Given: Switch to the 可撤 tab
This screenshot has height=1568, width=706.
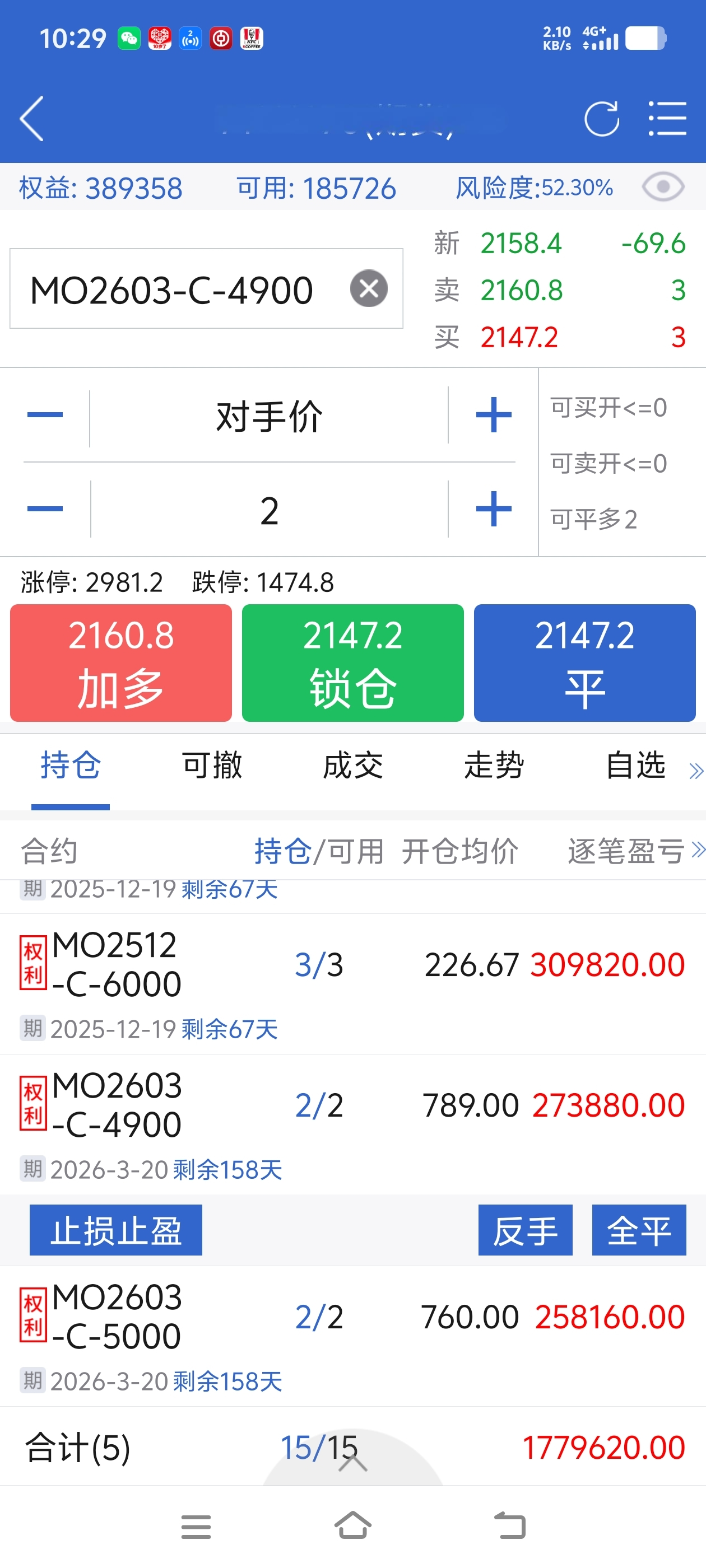Looking at the screenshot, I should click(212, 765).
